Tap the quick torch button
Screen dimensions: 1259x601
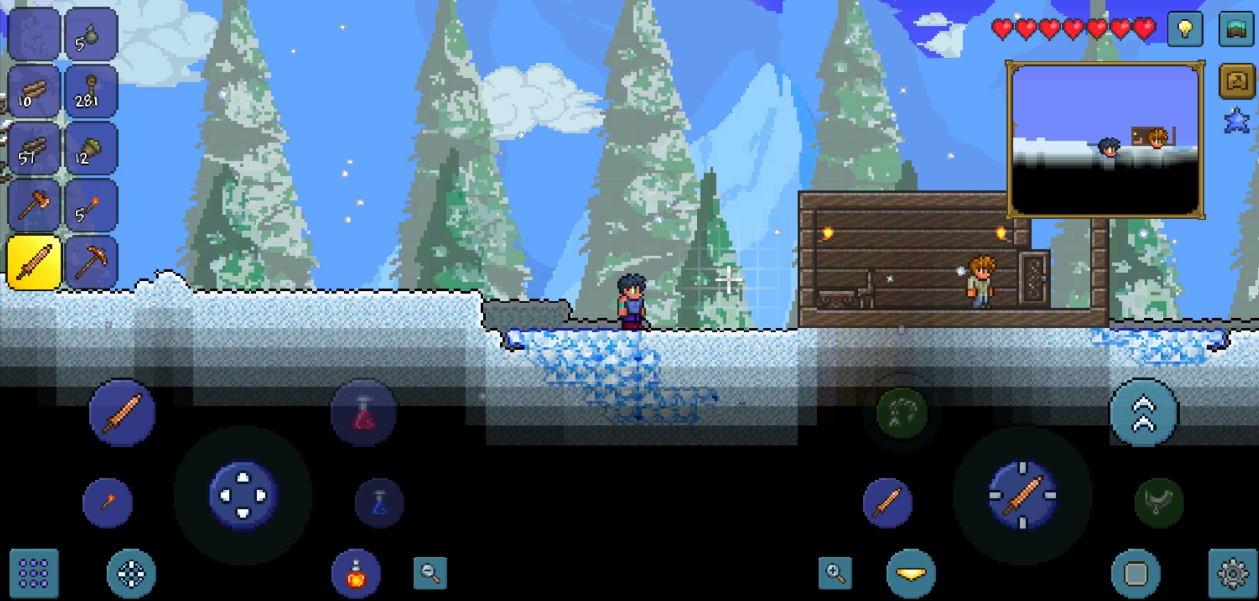coord(108,502)
